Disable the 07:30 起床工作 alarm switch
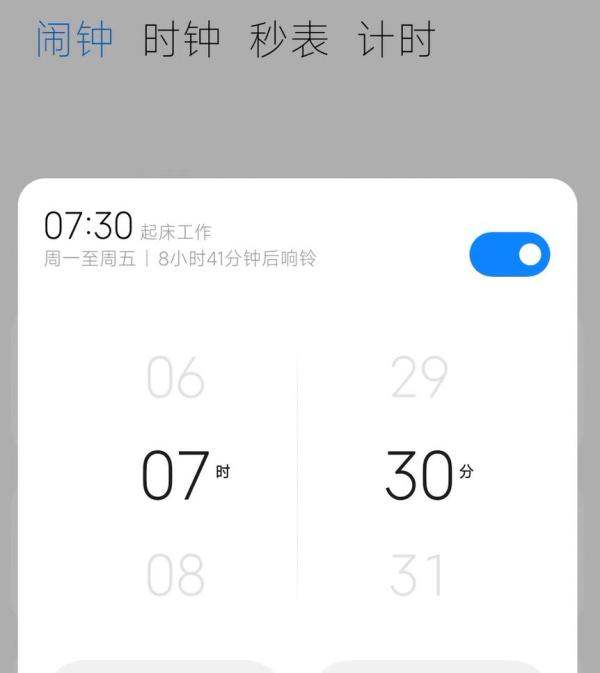 (x=509, y=255)
